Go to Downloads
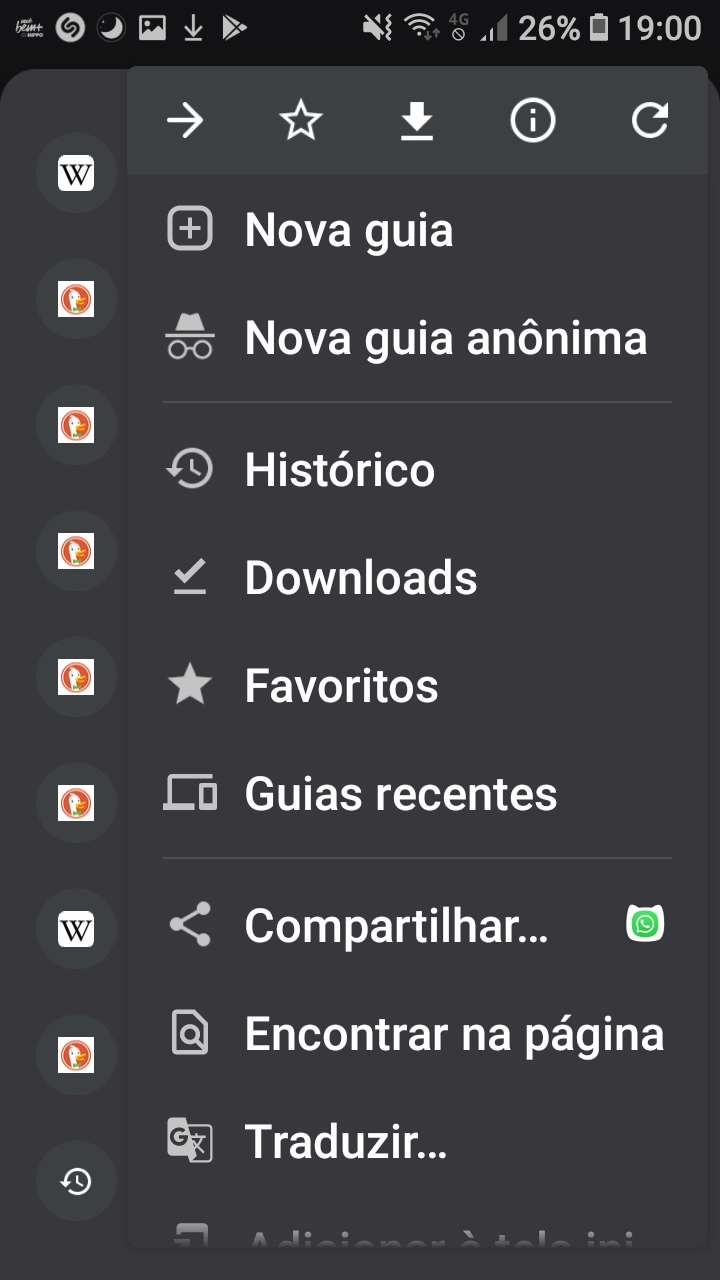720x1280 pixels. point(360,578)
